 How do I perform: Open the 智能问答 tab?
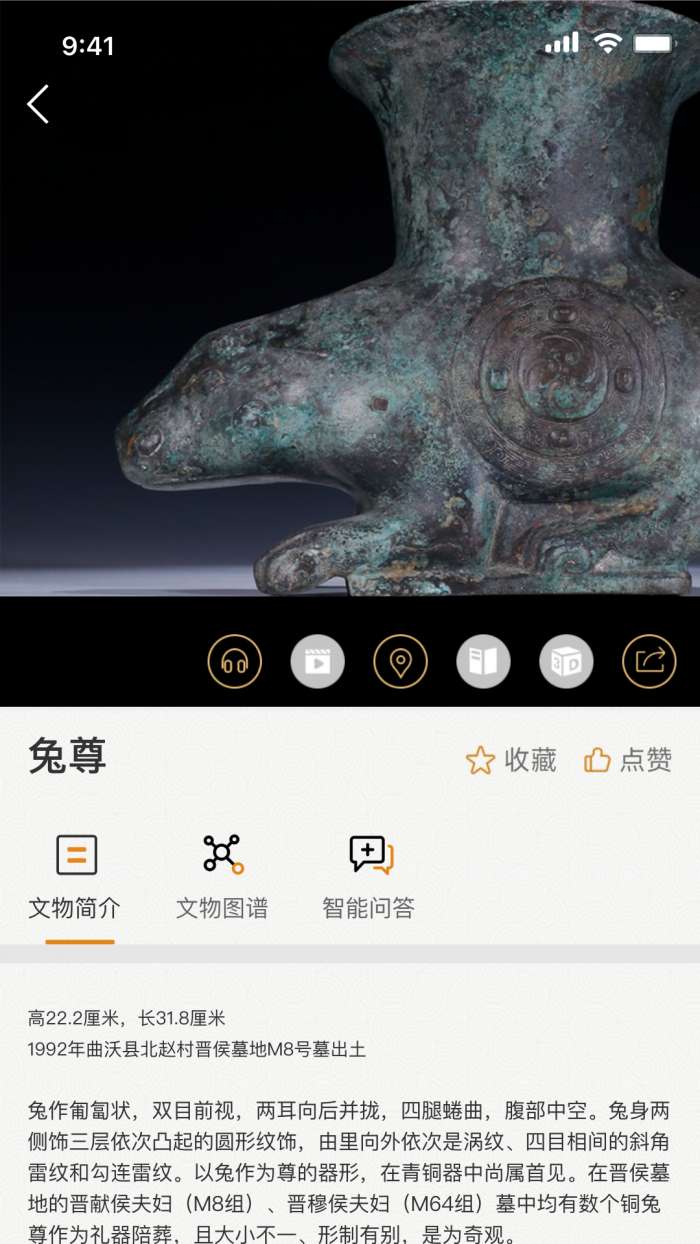[x=369, y=878]
